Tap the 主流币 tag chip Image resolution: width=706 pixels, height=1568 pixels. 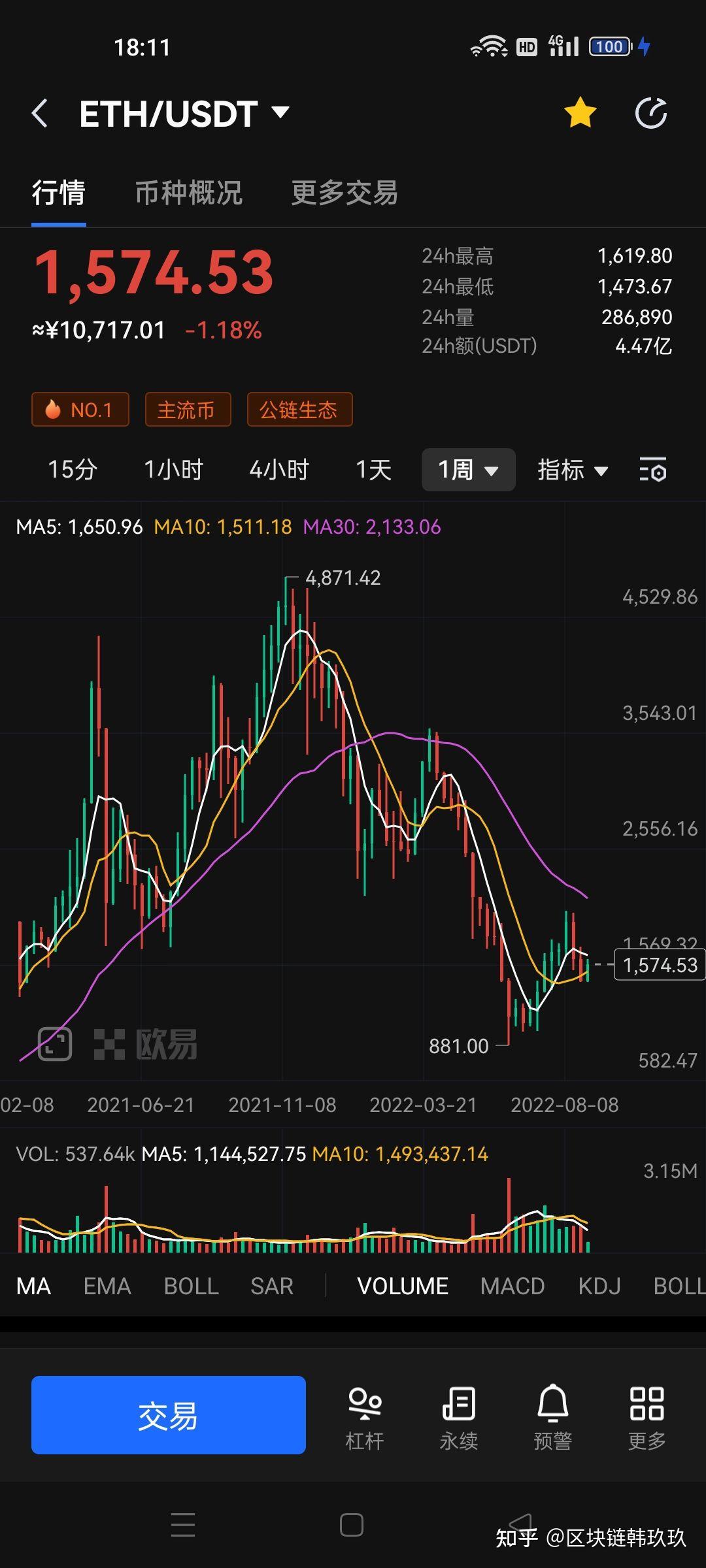[188, 410]
